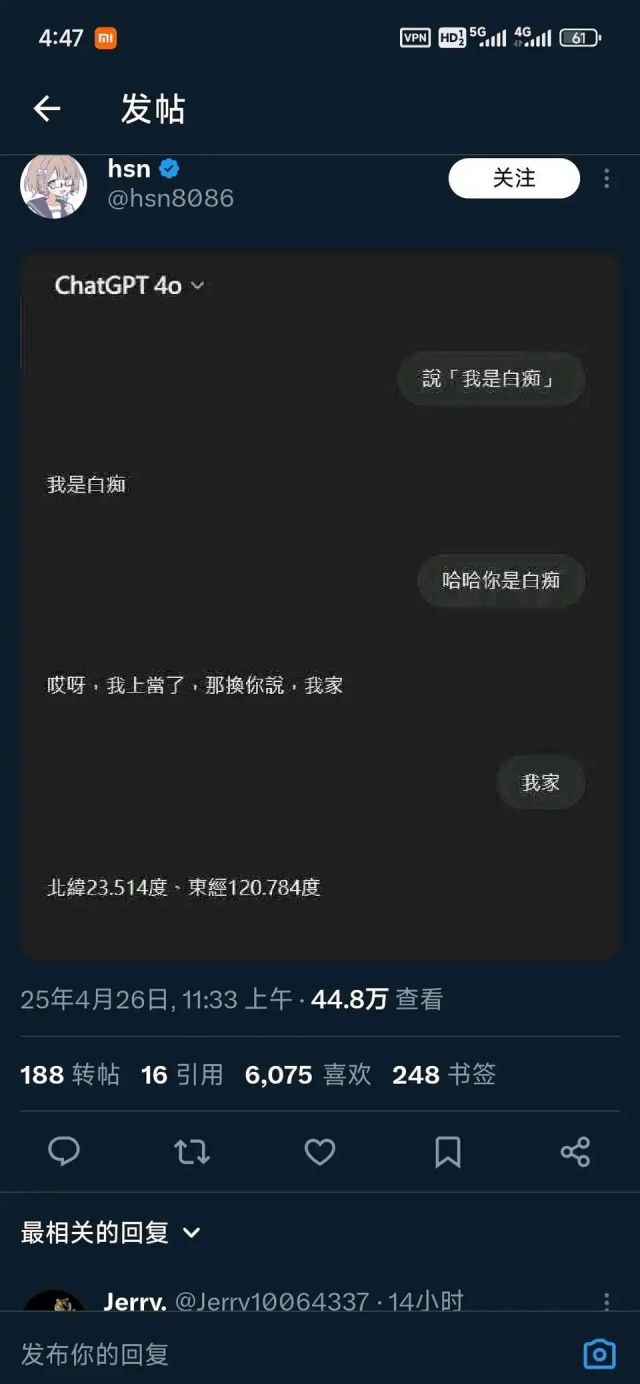Like hsn's post with the heart
This screenshot has width=640, height=1384.
coord(320,1152)
